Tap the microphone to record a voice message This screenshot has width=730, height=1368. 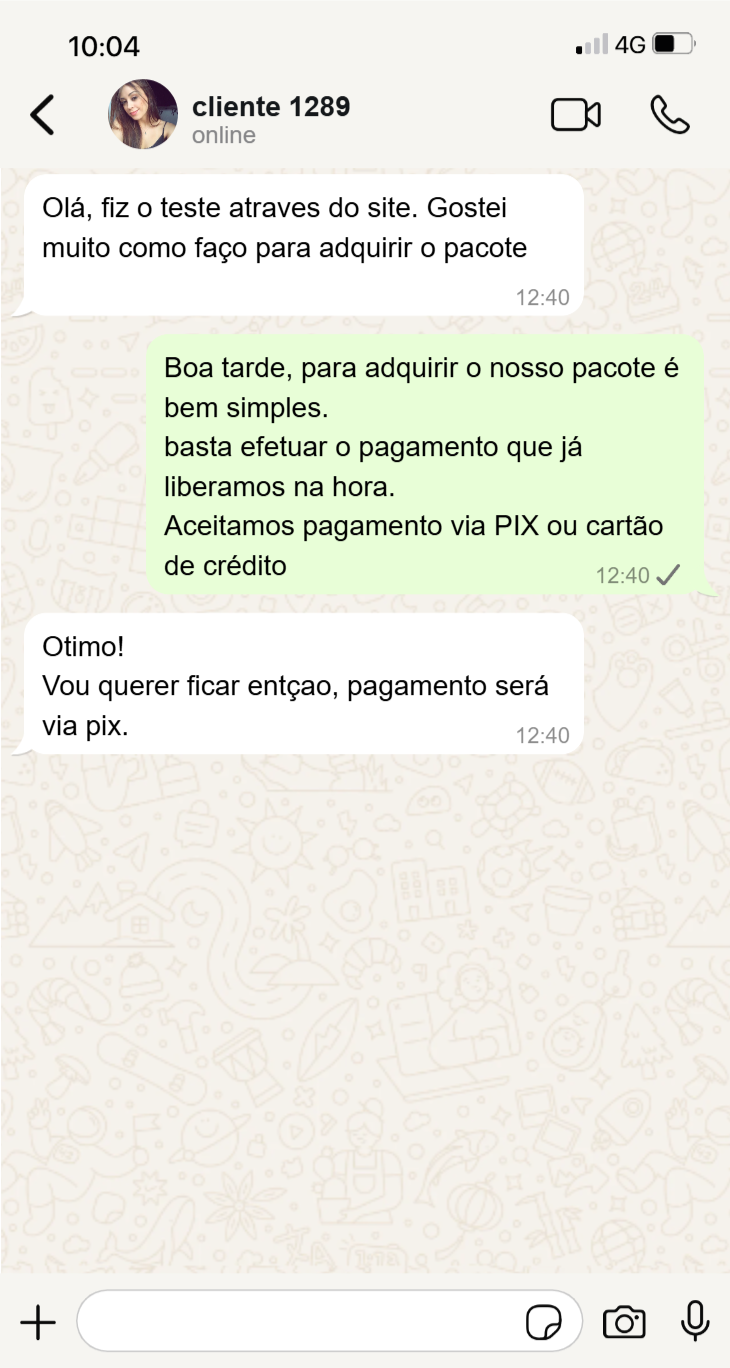pyautogui.click(x=694, y=1321)
